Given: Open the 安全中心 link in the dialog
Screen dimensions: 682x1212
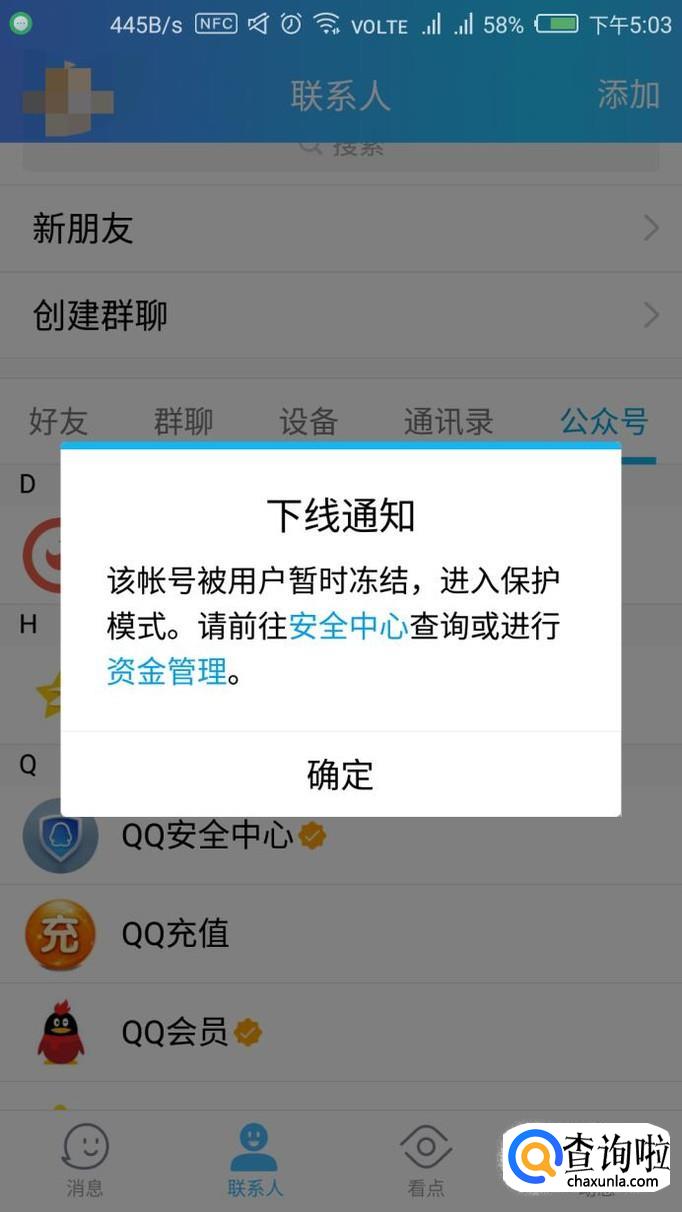Looking at the screenshot, I should tap(348, 627).
